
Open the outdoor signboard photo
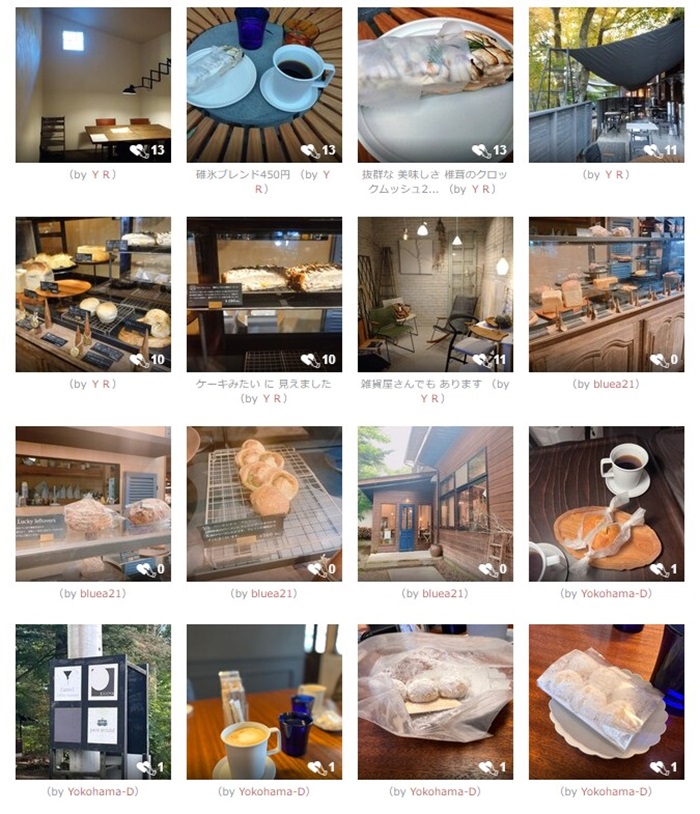click(93, 702)
